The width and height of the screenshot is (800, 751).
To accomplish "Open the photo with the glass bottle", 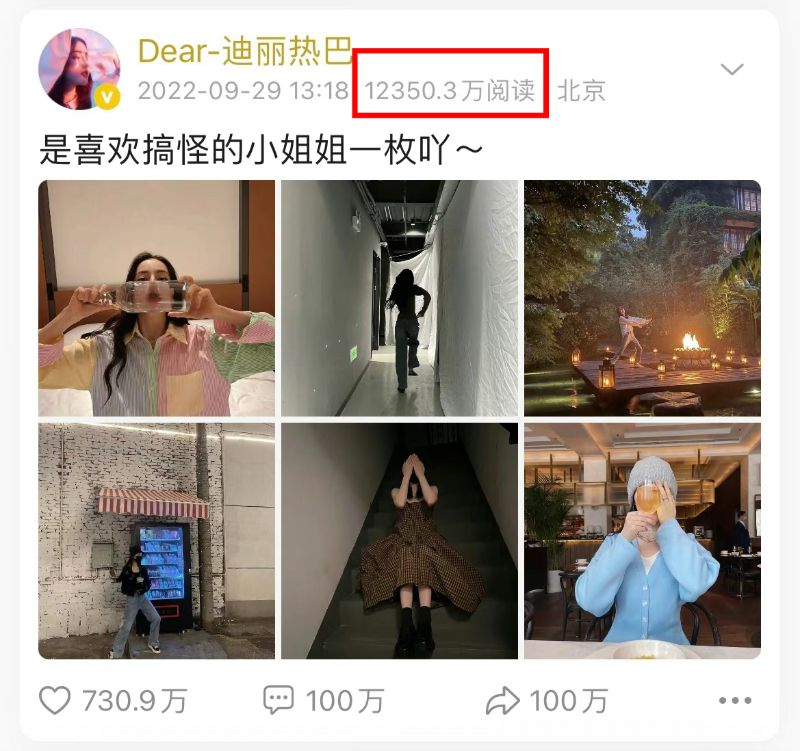I will (156, 298).
